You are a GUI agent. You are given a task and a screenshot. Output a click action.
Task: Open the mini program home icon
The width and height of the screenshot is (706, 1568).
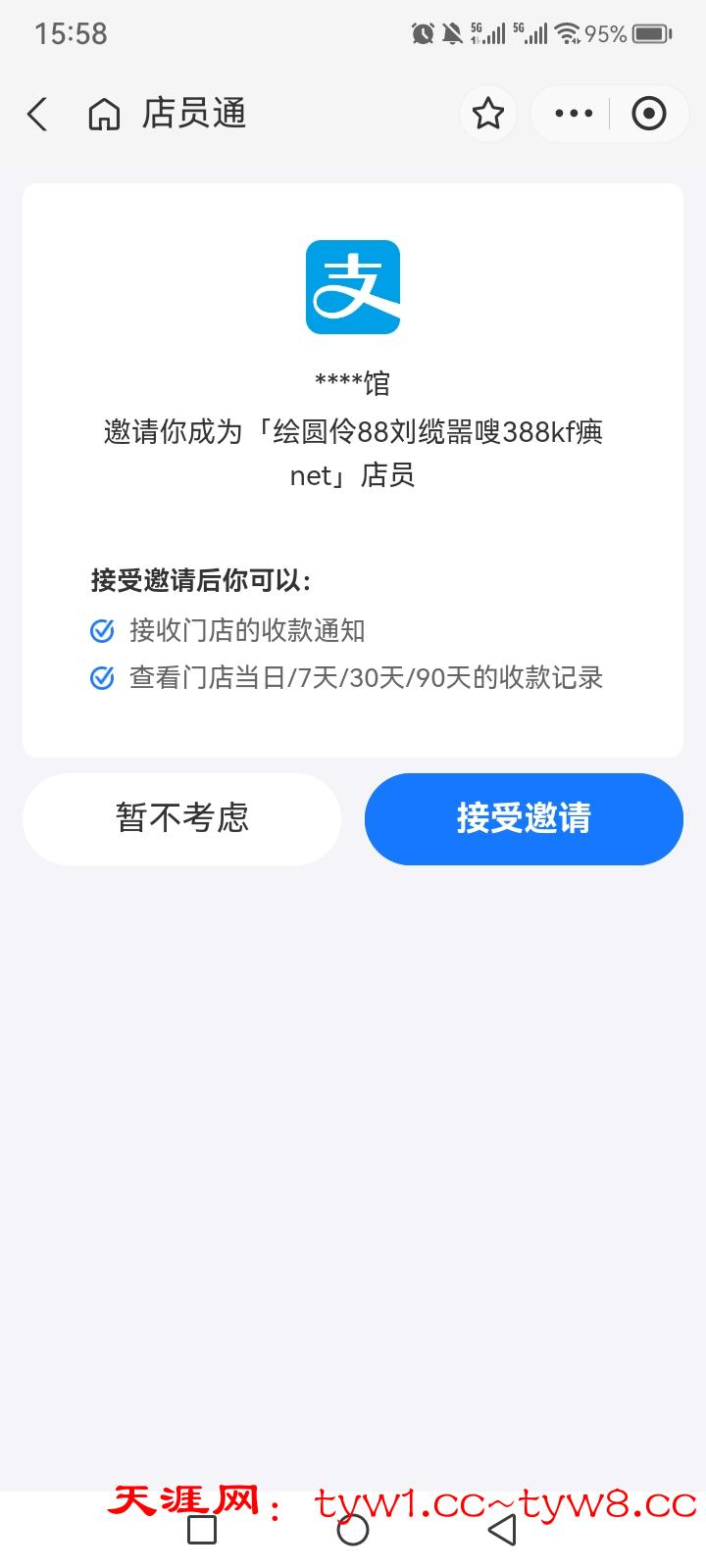tap(104, 115)
